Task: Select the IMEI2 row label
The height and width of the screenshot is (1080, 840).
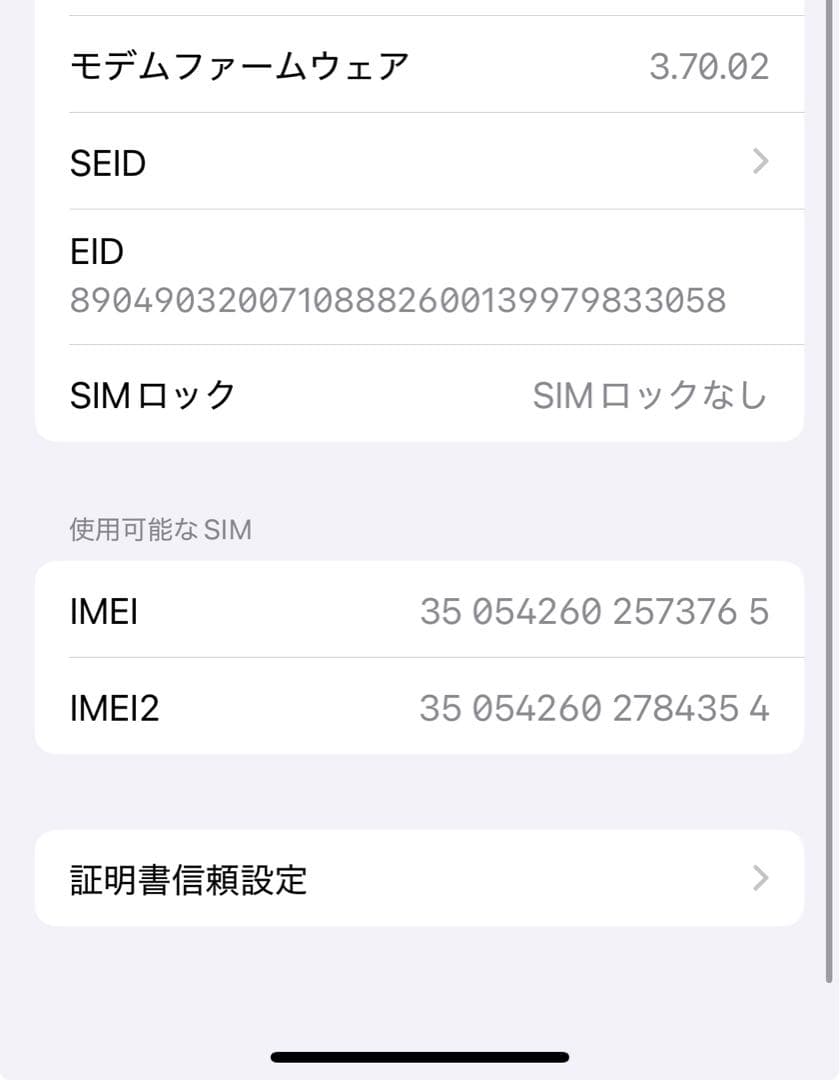Action: coord(114,708)
